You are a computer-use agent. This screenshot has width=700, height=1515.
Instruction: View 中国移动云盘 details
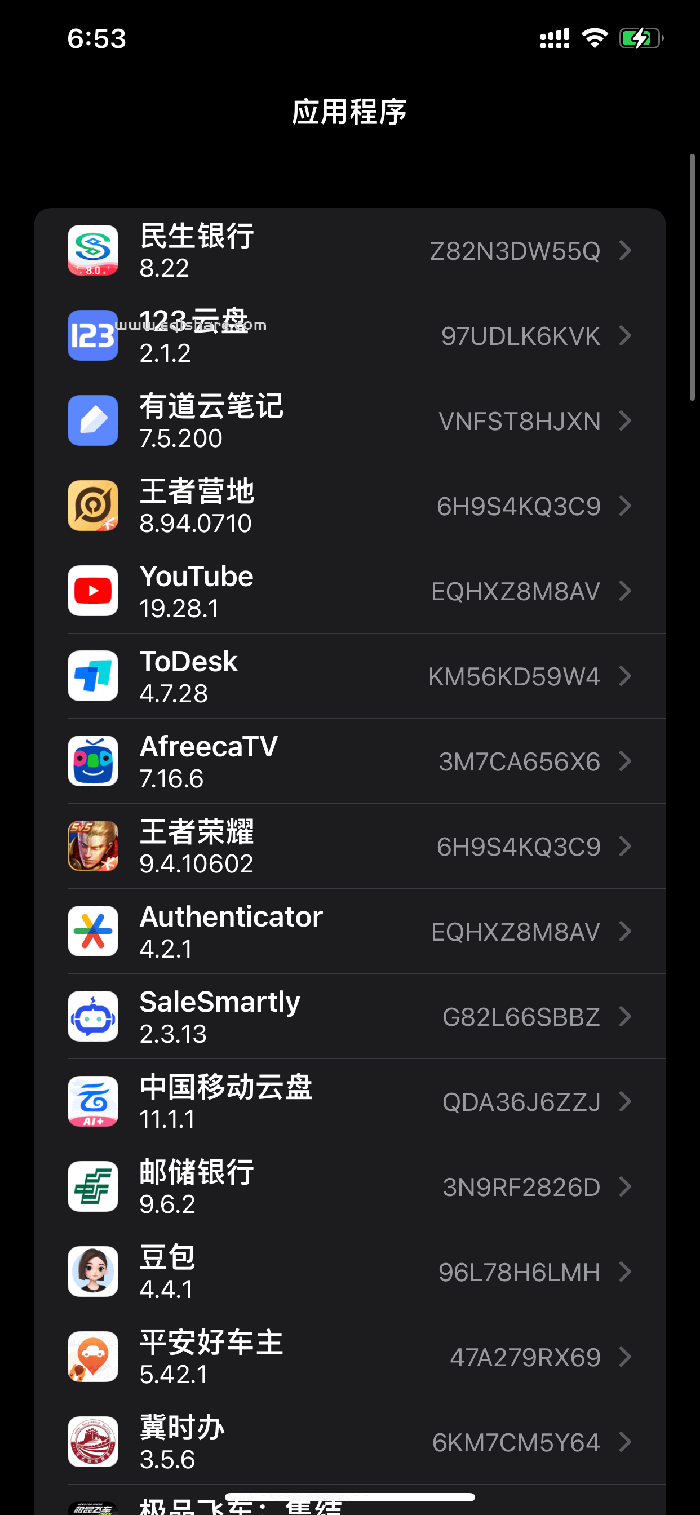click(350, 1101)
